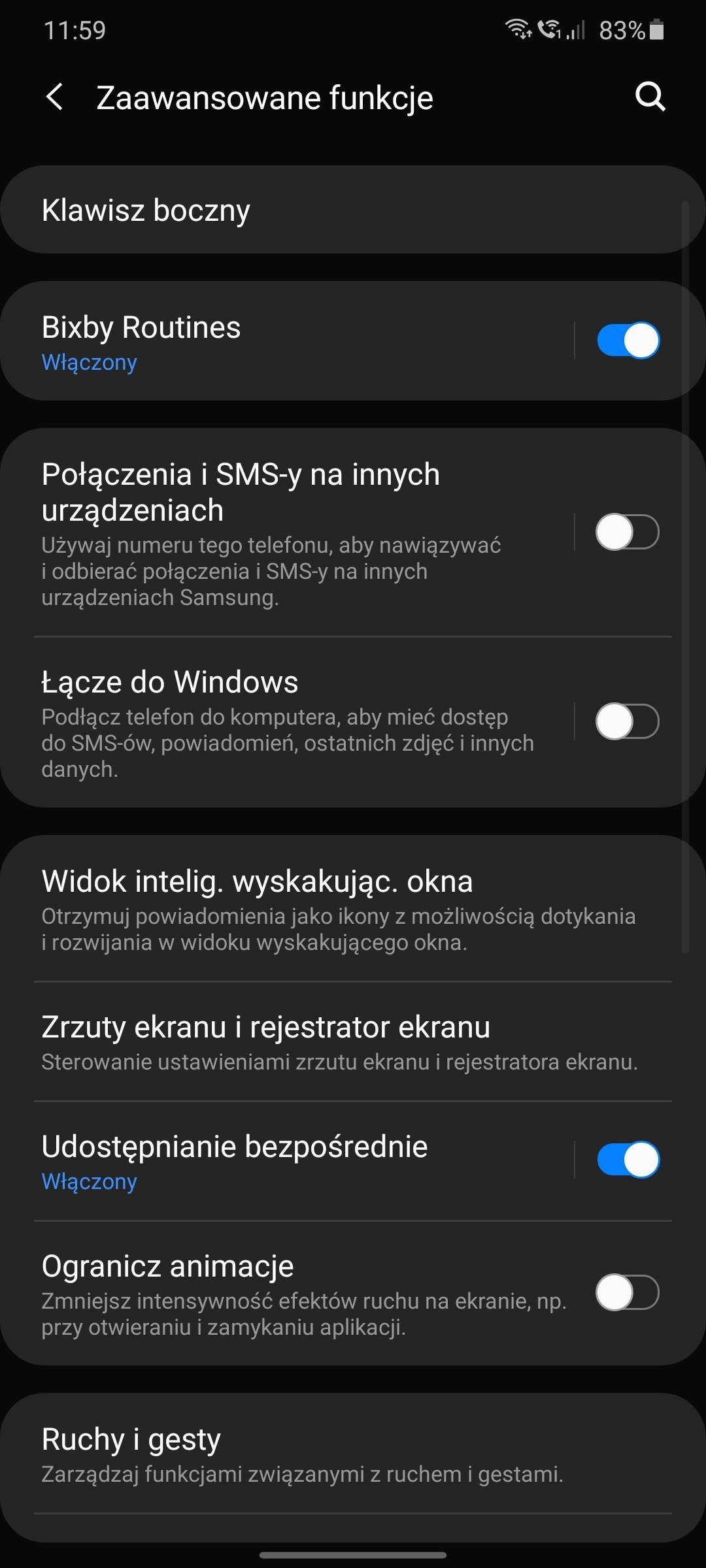The width and height of the screenshot is (706, 1568).
Task: Open Bixby Routines details
Action: tap(288, 341)
